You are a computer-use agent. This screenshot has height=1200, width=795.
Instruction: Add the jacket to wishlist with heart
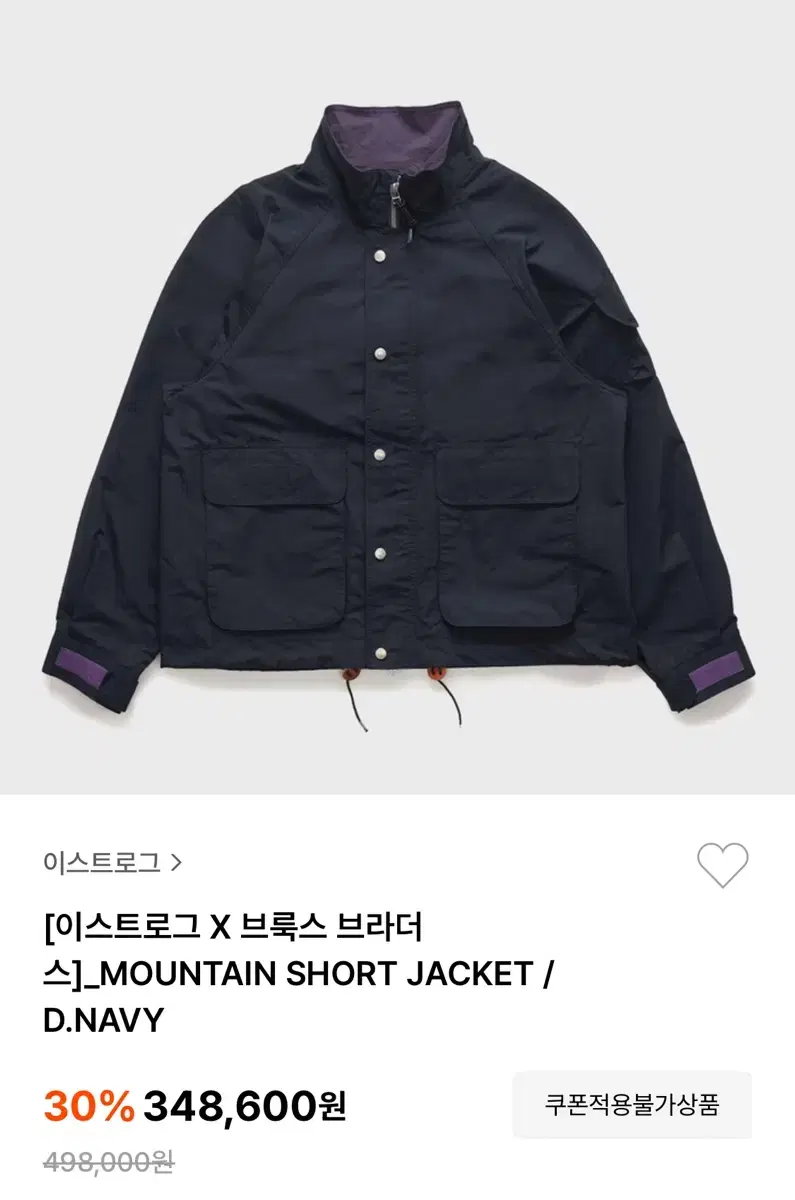(x=722, y=865)
